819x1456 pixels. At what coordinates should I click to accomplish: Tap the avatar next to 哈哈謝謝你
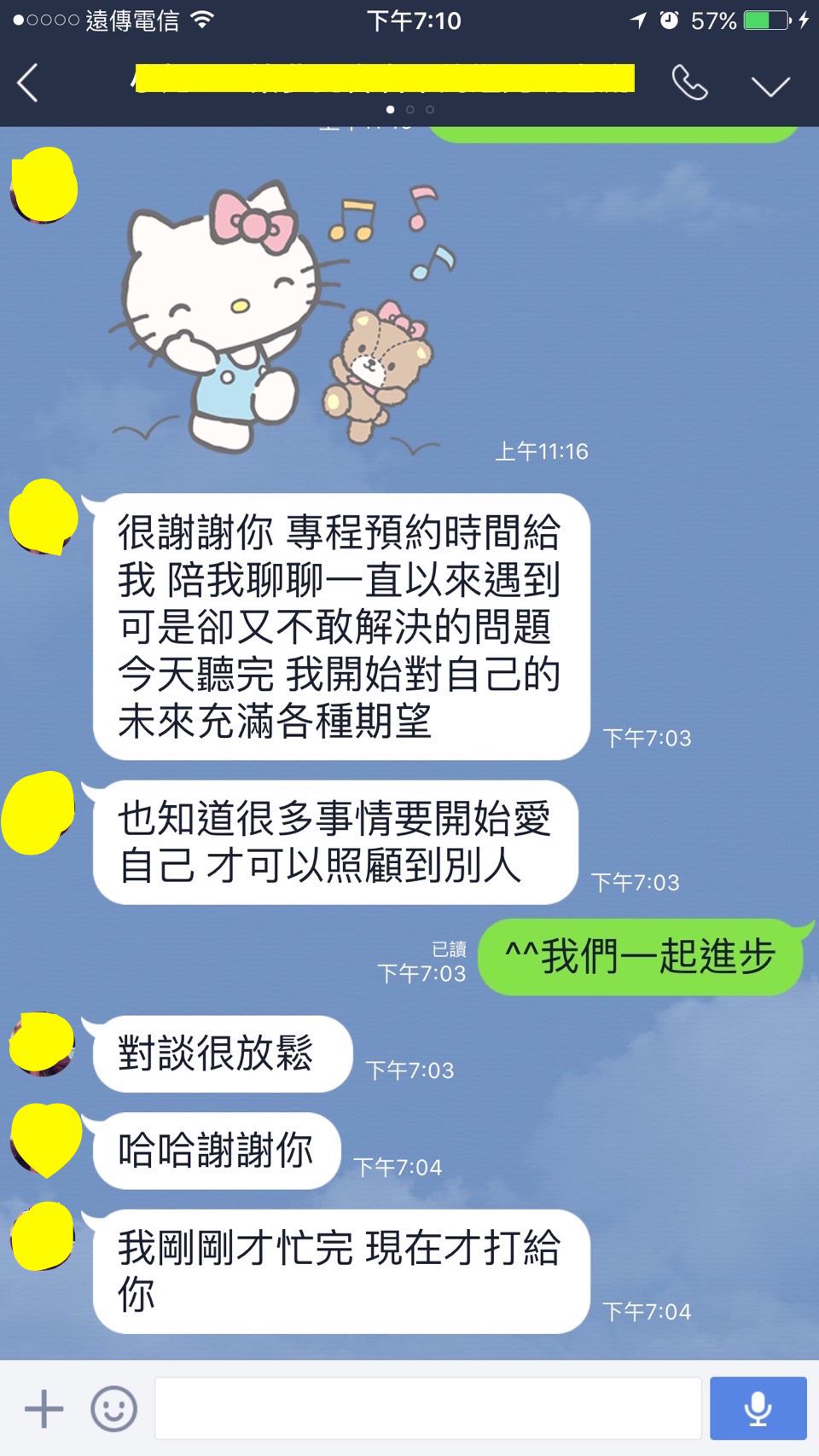[x=46, y=1140]
